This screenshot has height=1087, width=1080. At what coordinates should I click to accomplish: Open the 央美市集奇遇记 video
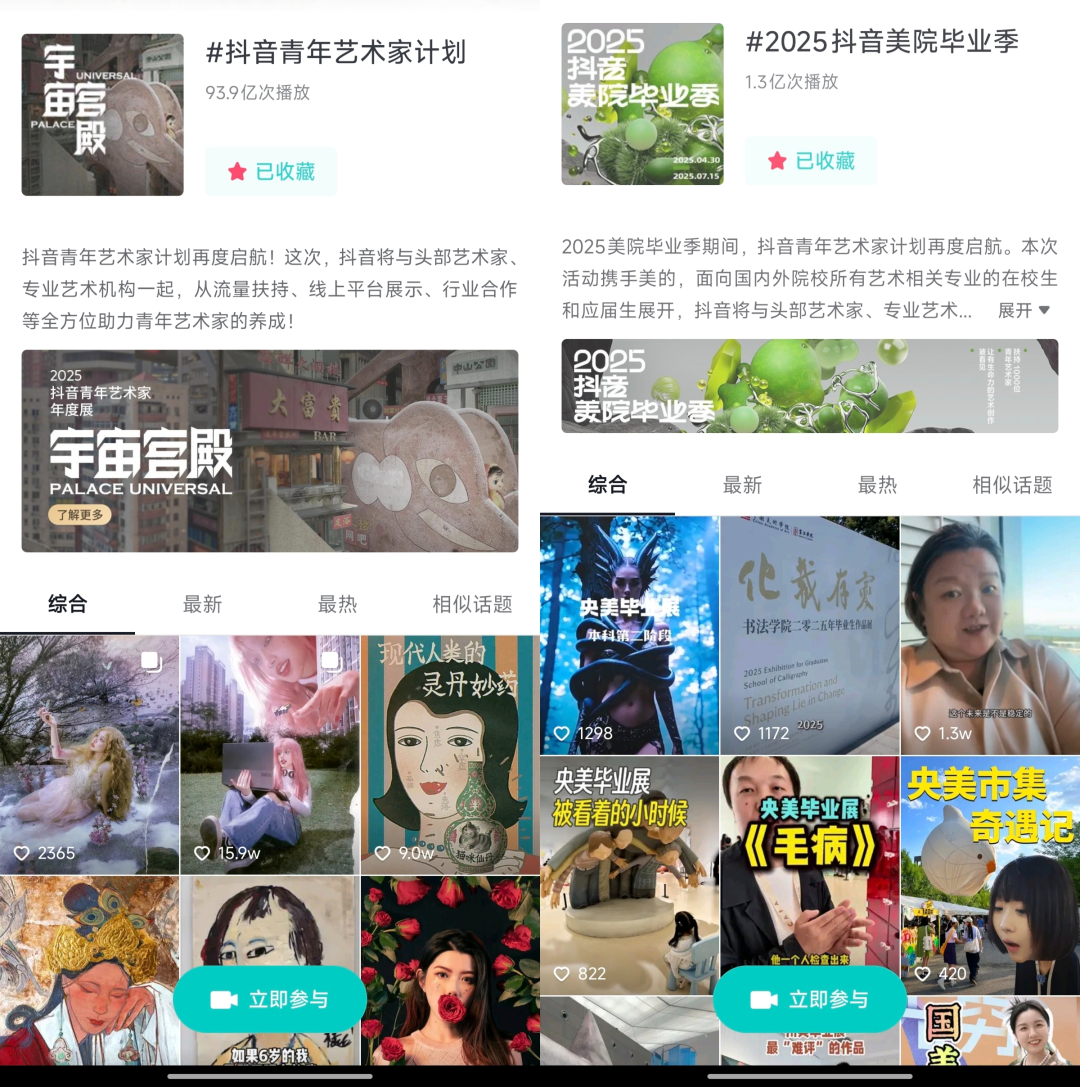(x=990, y=875)
